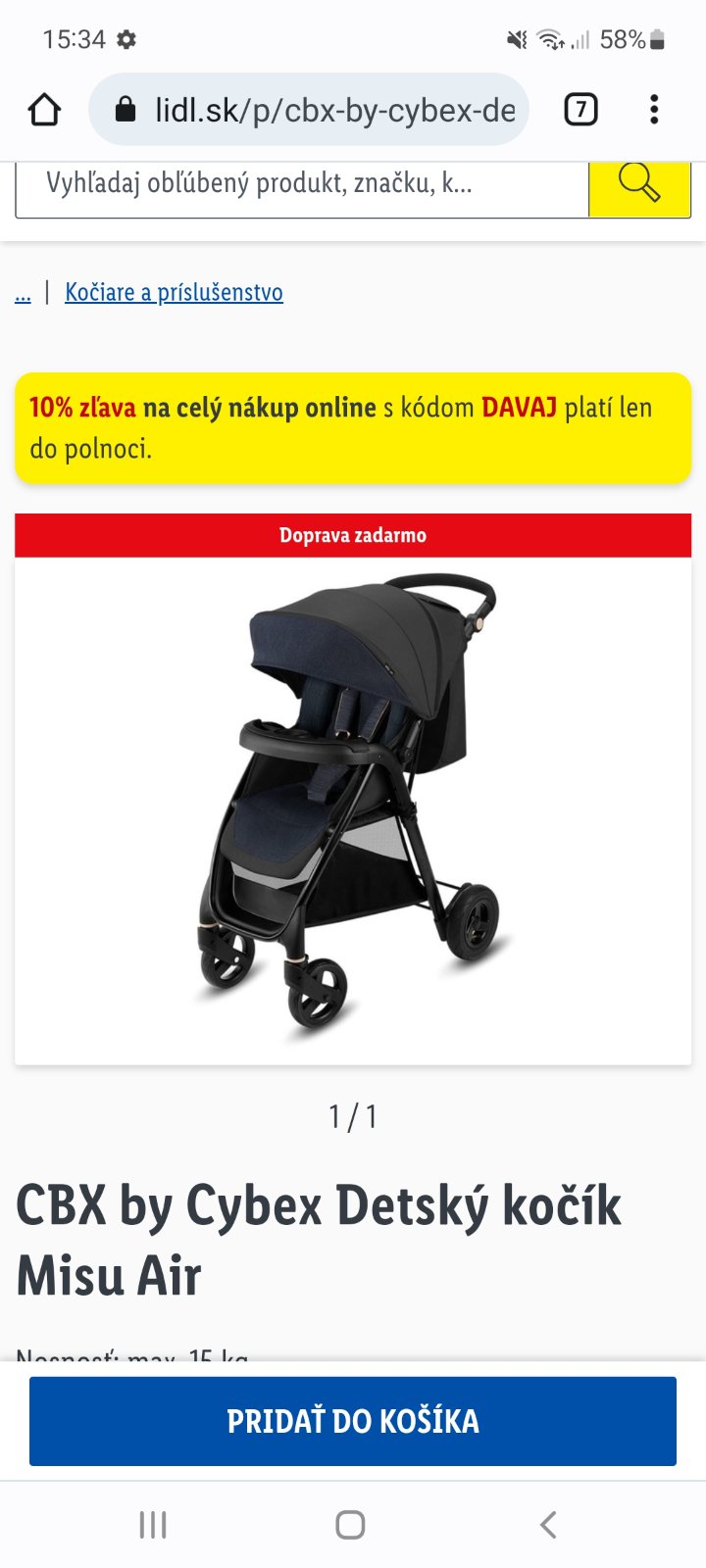
Task: Tap the yellow magnifier search button
Action: click(x=639, y=184)
